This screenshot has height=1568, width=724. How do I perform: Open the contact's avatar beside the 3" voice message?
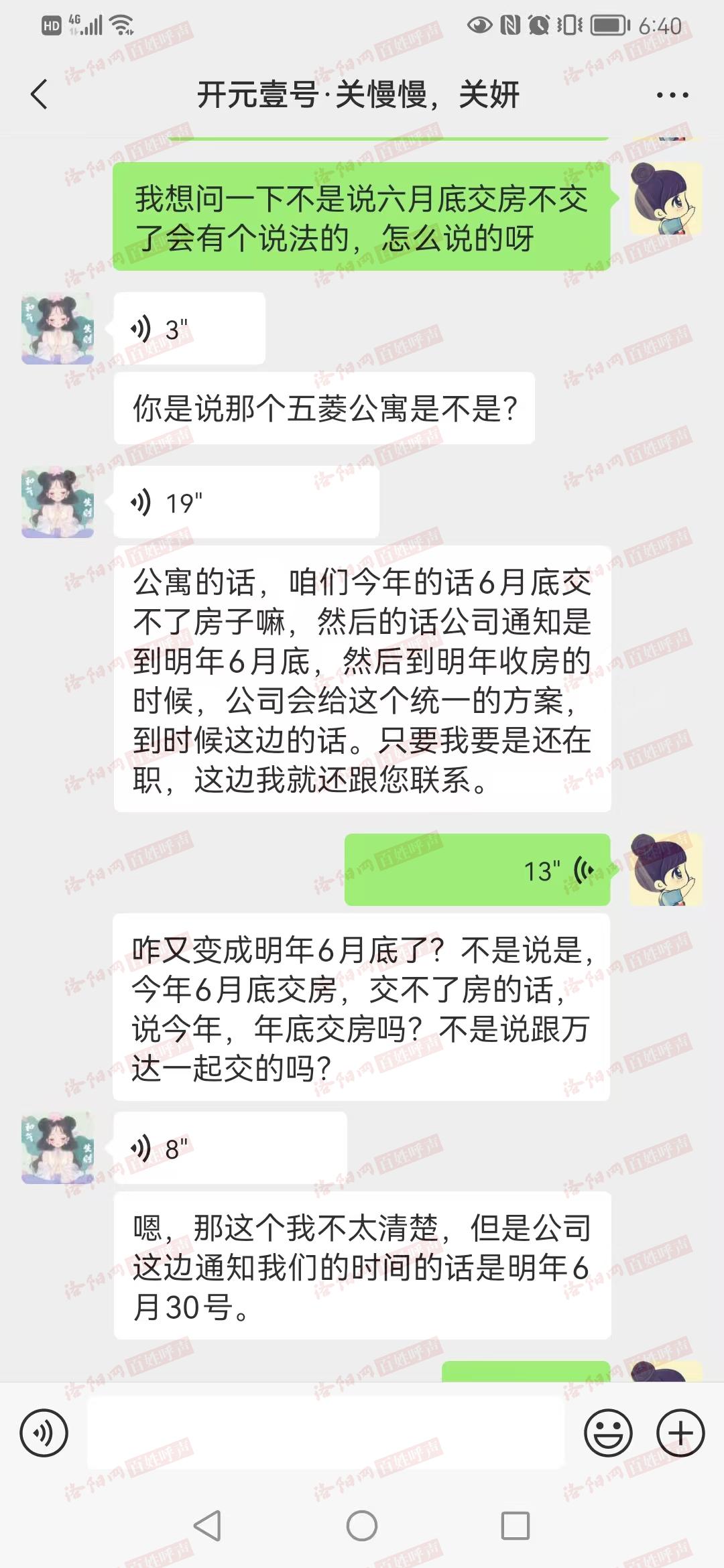click(x=58, y=328)
